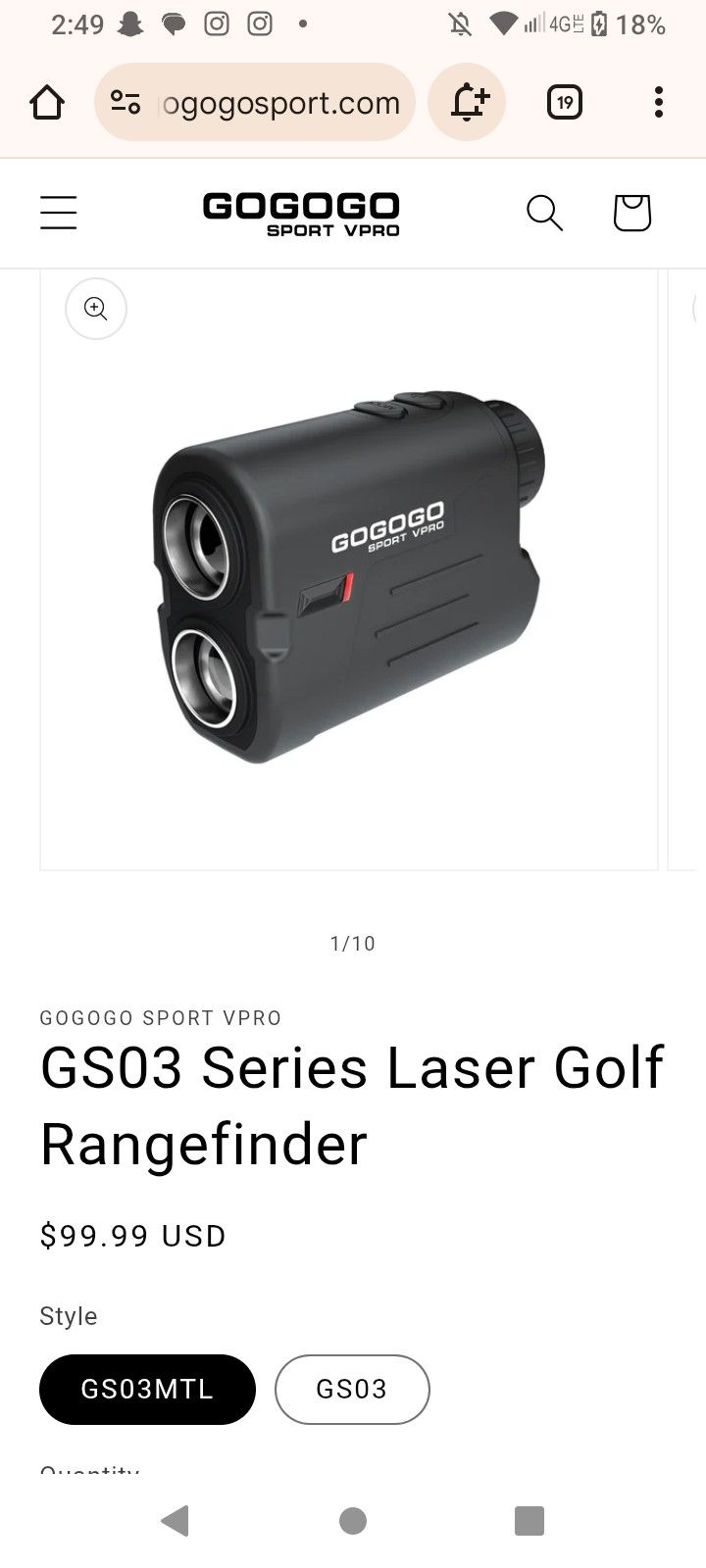Open the browser tab switcher
This screenshot has width=706, height=1568.
(564, 102)
